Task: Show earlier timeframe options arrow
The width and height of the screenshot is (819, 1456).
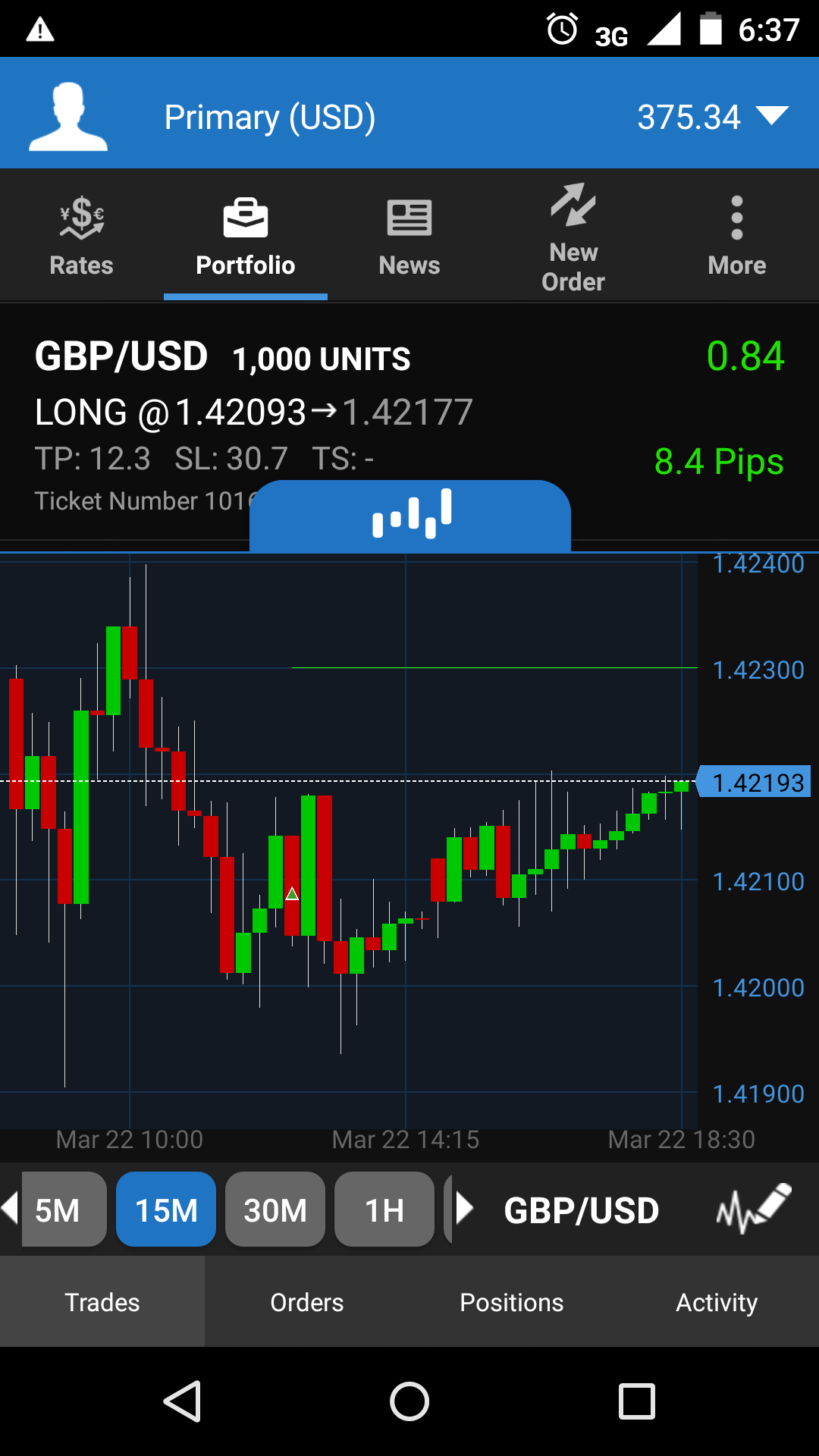Action: tap(10, 1208)
